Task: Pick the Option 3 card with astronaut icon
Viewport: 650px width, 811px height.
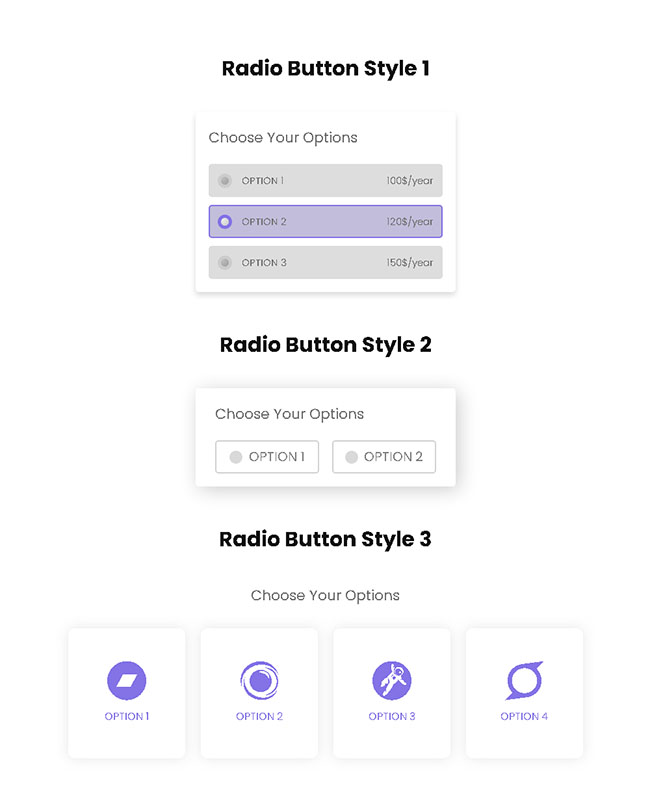Action: (392, 692)
